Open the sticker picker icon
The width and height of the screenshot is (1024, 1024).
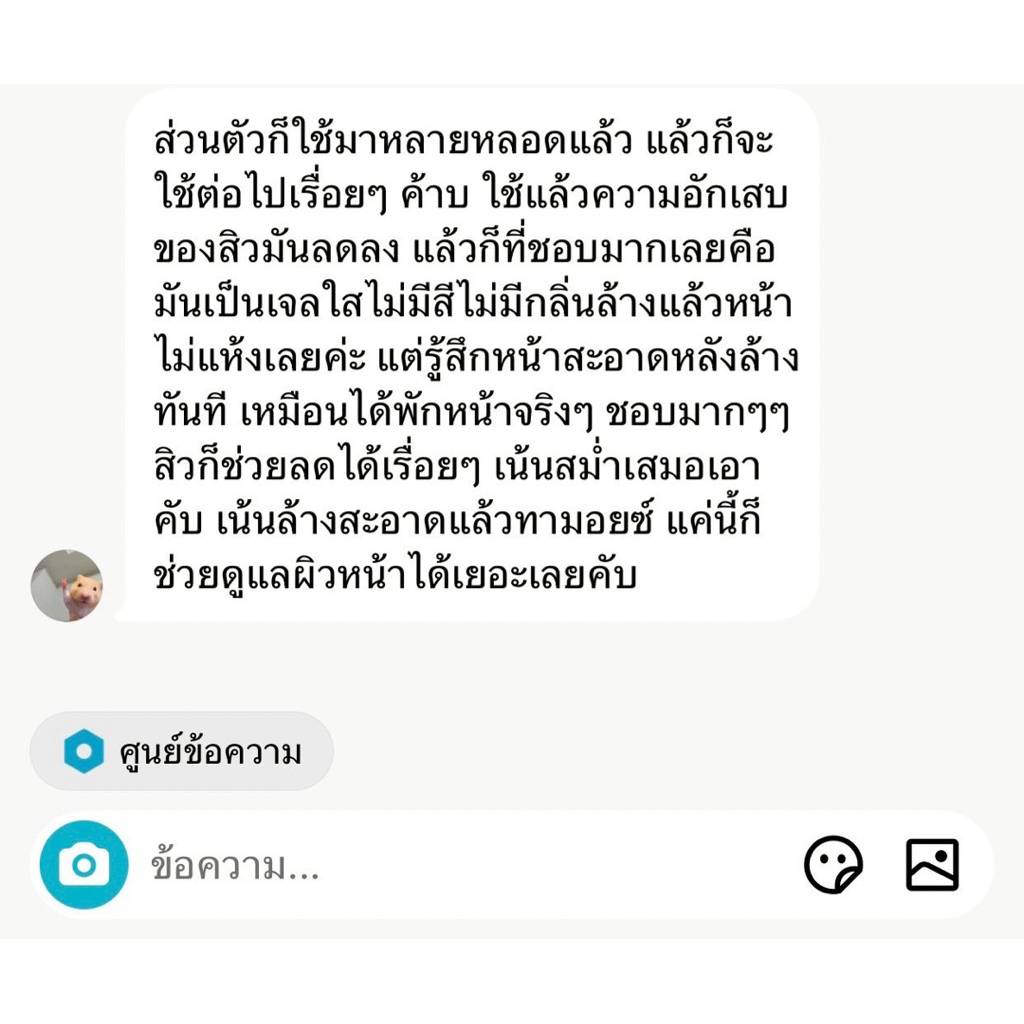pyautogui.click(x=833, y=864)
